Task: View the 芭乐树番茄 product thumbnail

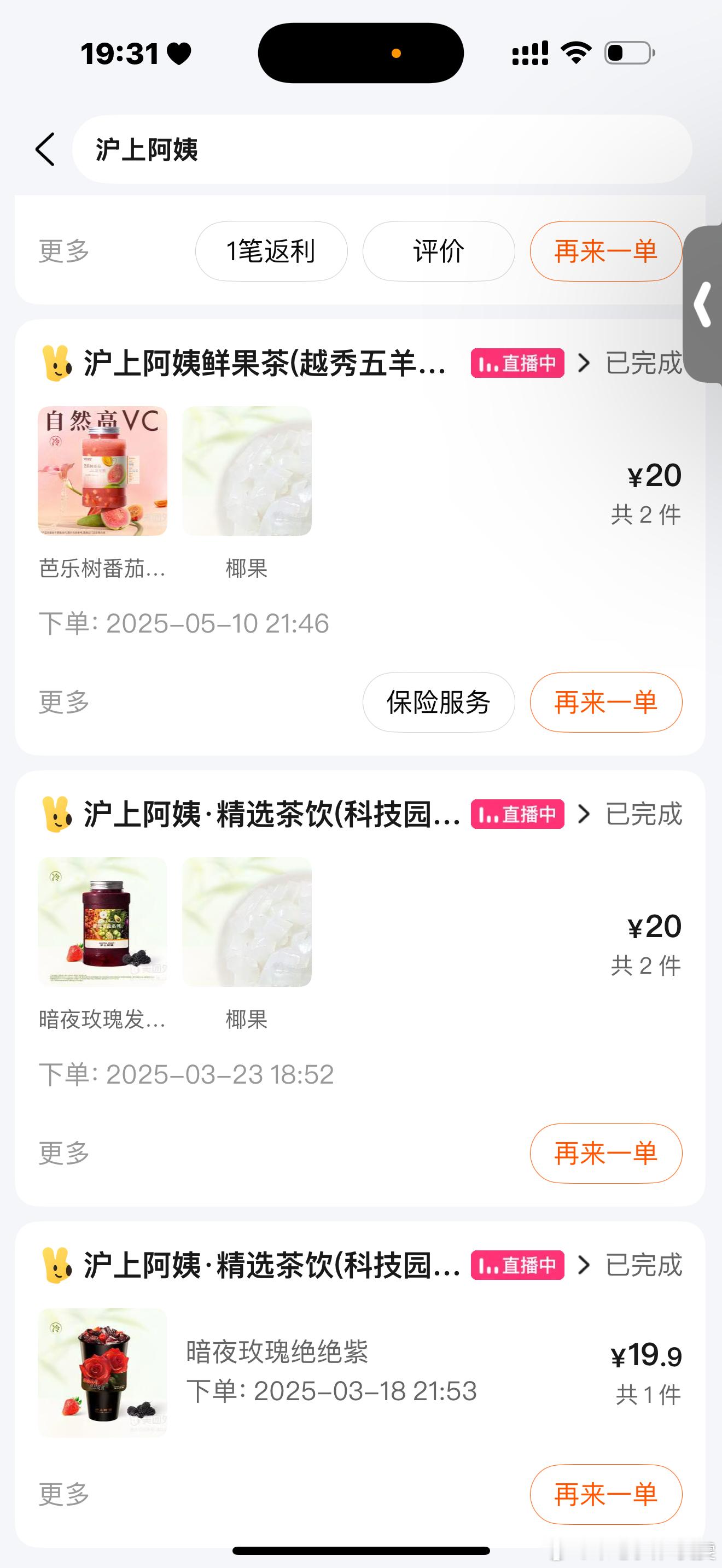Action: (102, 471)
